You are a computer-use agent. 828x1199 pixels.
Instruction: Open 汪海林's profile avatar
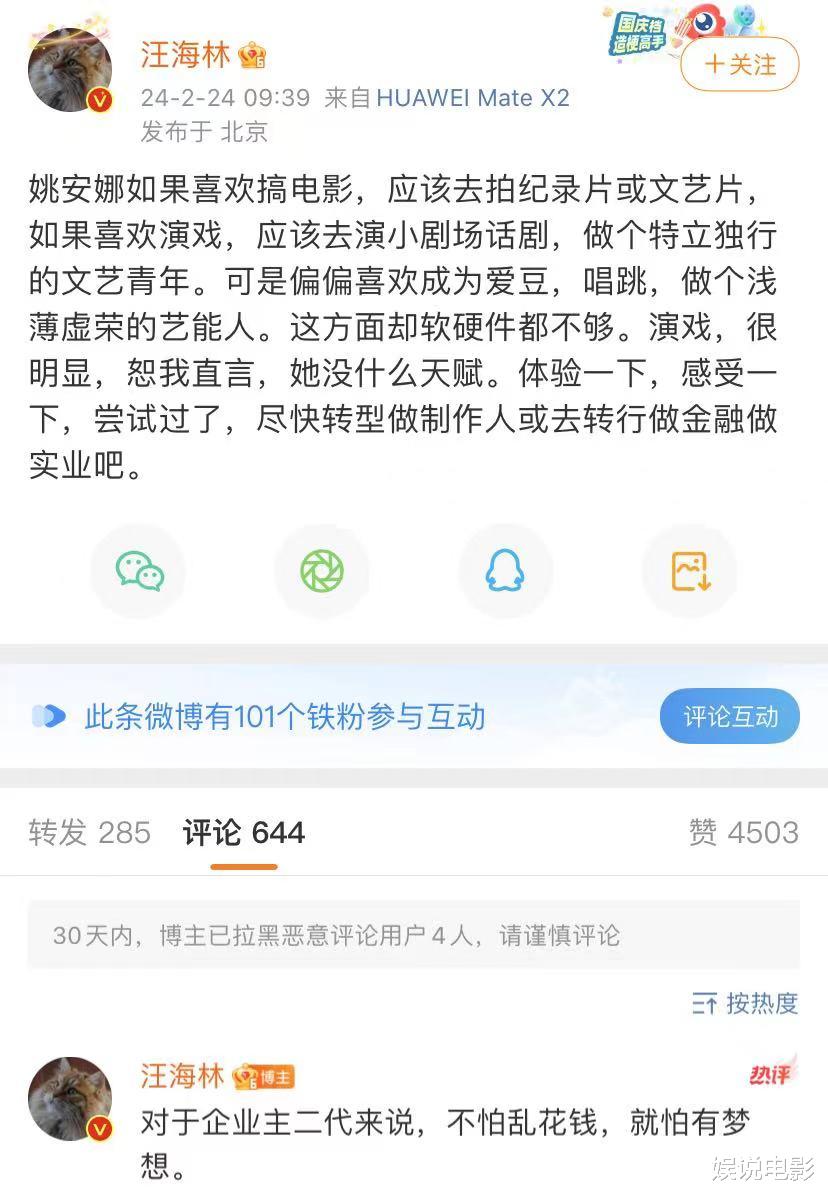pos(70,68)
